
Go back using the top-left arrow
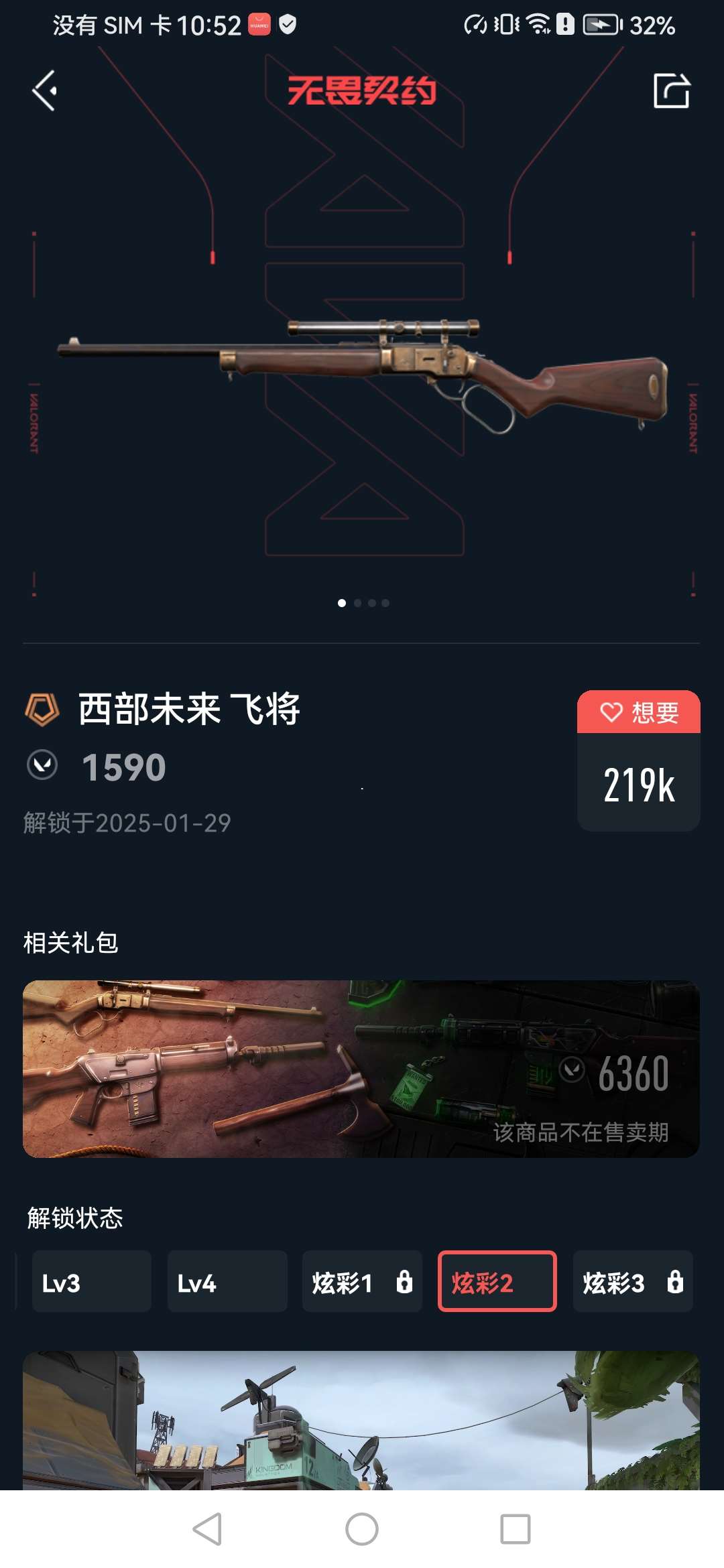(x=45, y=90)
